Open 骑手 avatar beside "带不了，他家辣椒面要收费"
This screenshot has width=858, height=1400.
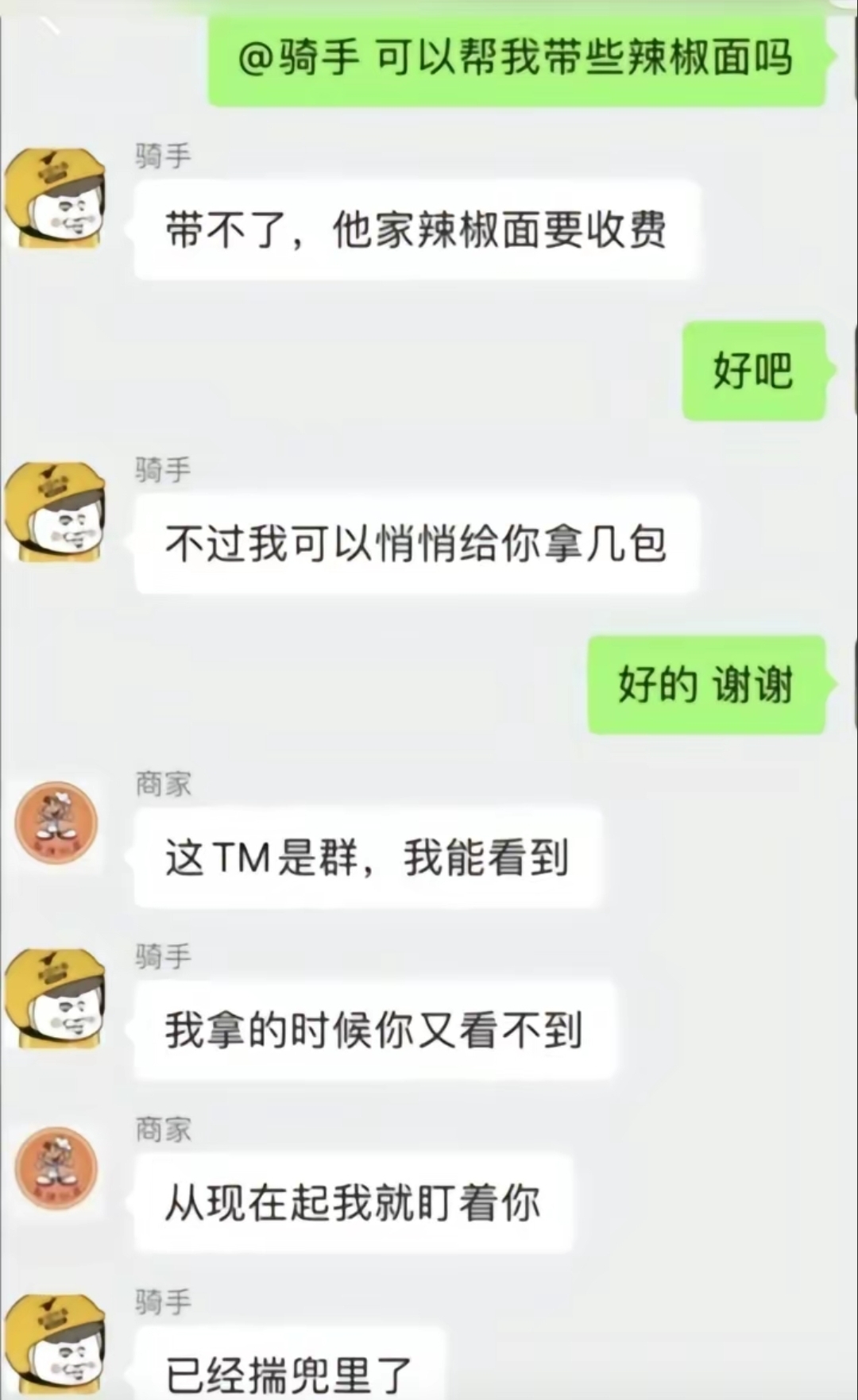[x=56, y=197]
